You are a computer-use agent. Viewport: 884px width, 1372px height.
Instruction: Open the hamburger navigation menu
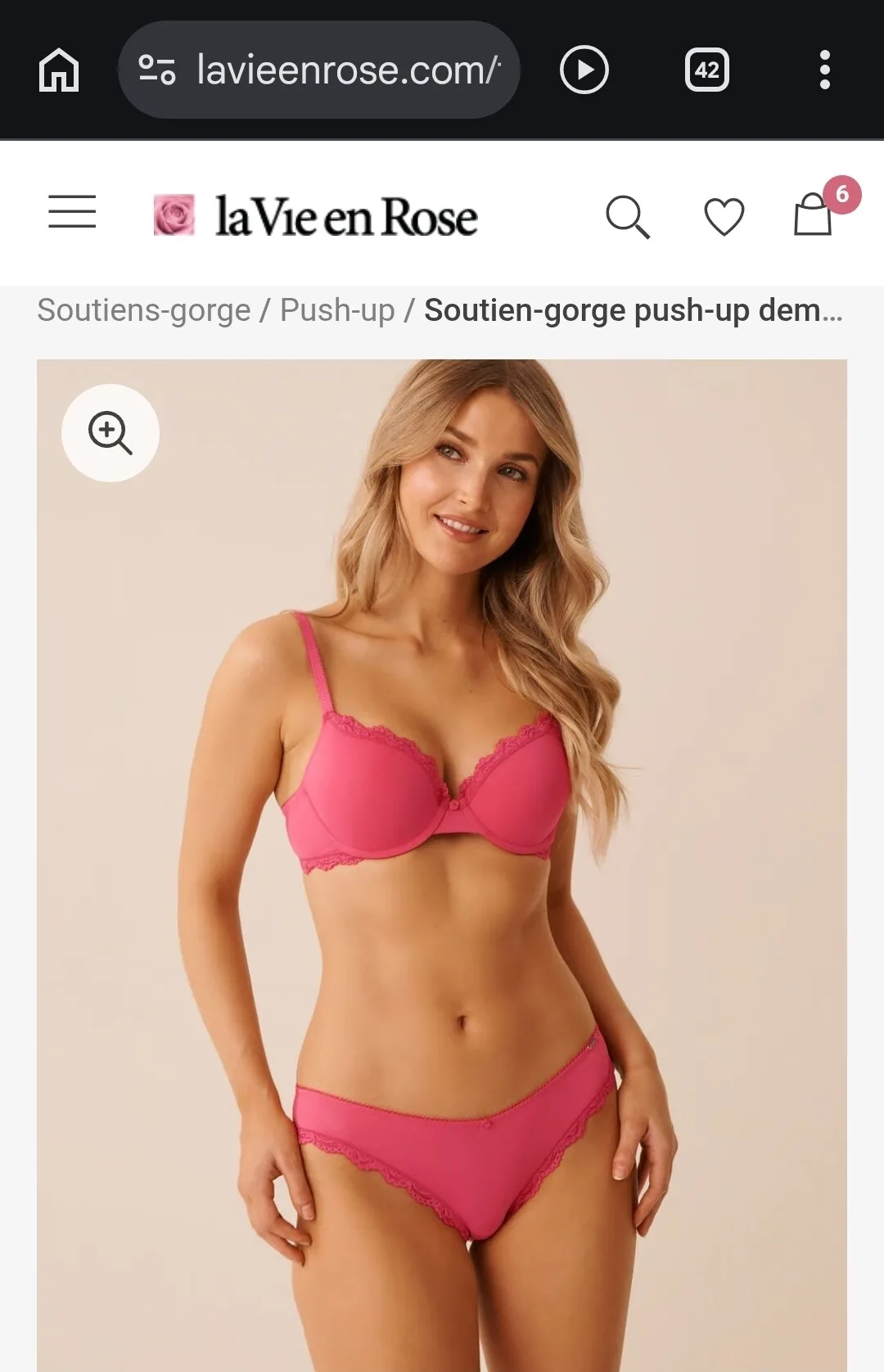pos(72,212)
